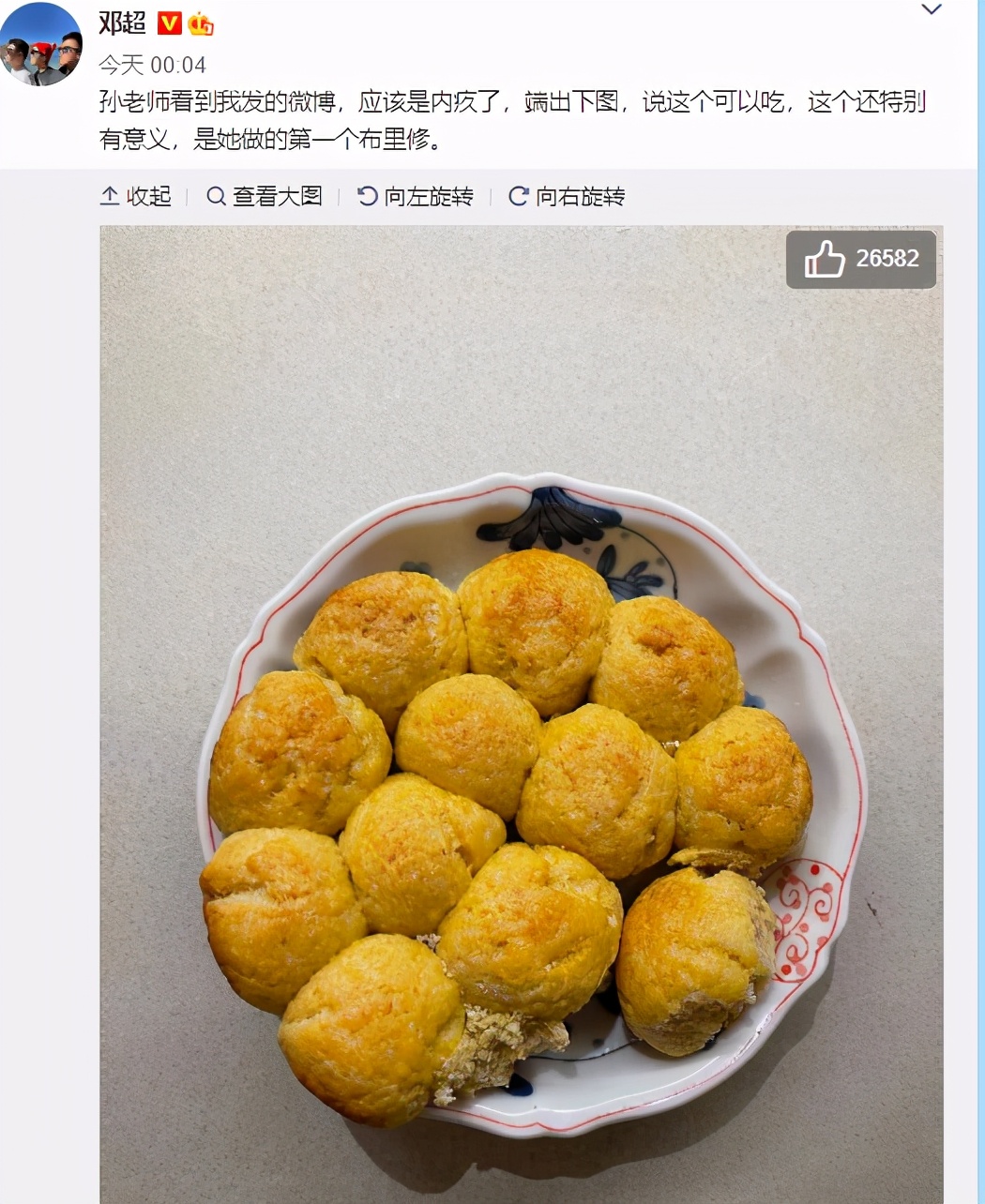Like the photo with the thumbs-up button

click(x=860, y=260)
